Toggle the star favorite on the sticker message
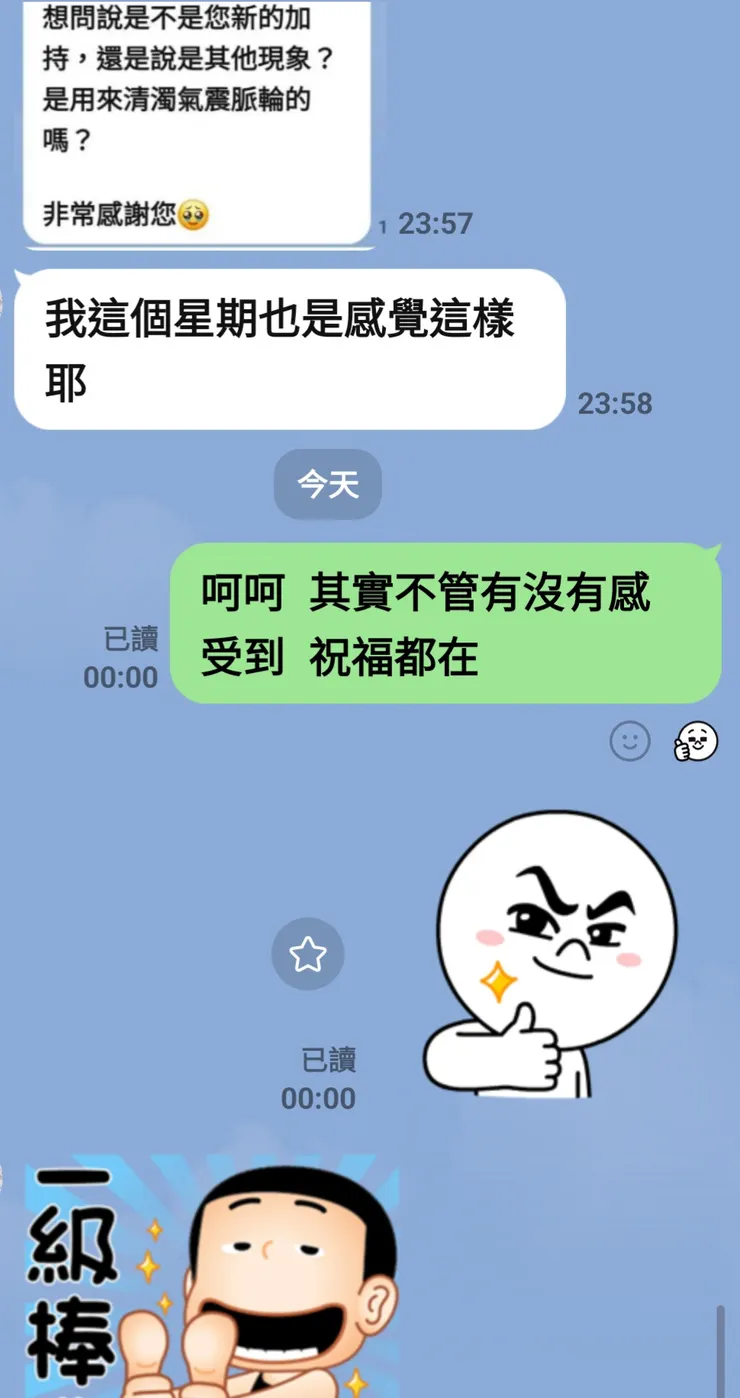Screen dimensions: 740x1398 pyautogui.click(x=308, y=954)
